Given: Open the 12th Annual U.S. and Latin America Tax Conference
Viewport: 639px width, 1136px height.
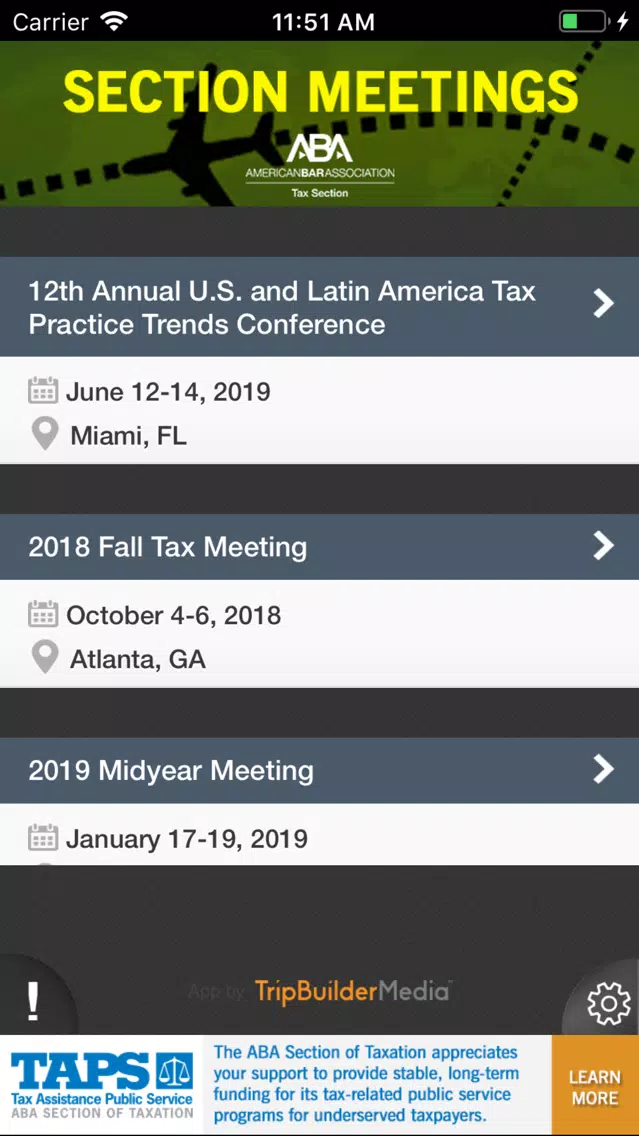Looking at the screenshot, I should [320, 306].
